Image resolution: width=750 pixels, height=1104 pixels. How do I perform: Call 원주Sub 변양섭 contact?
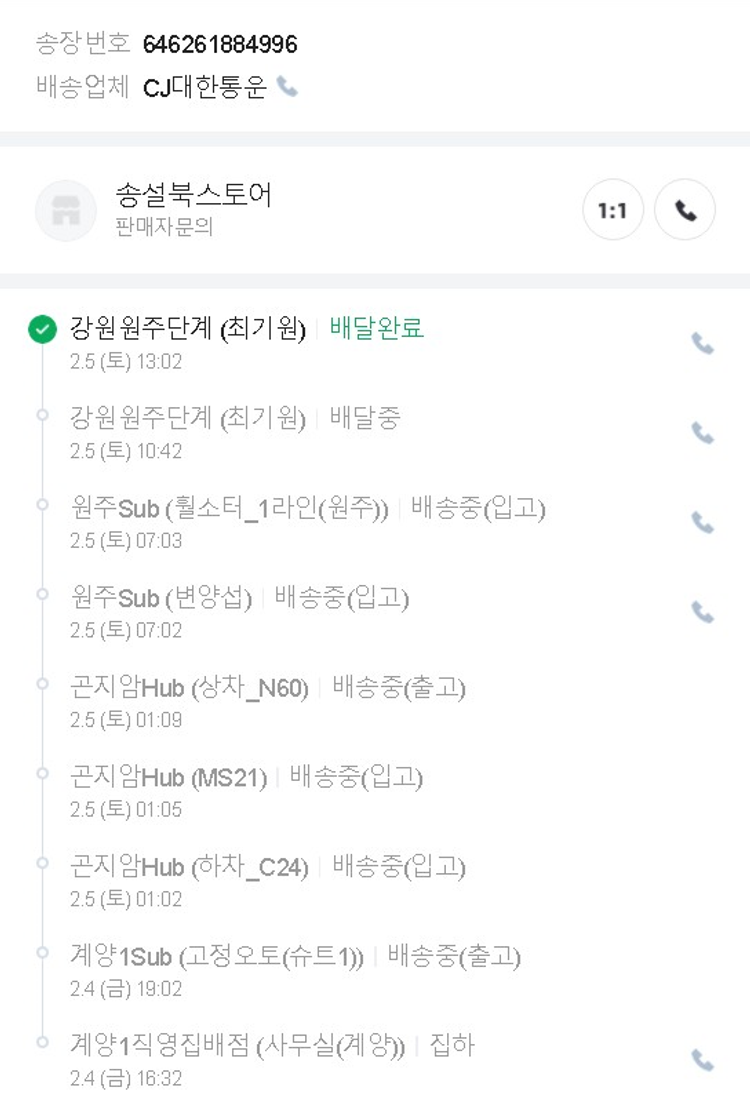pos(703,612)
